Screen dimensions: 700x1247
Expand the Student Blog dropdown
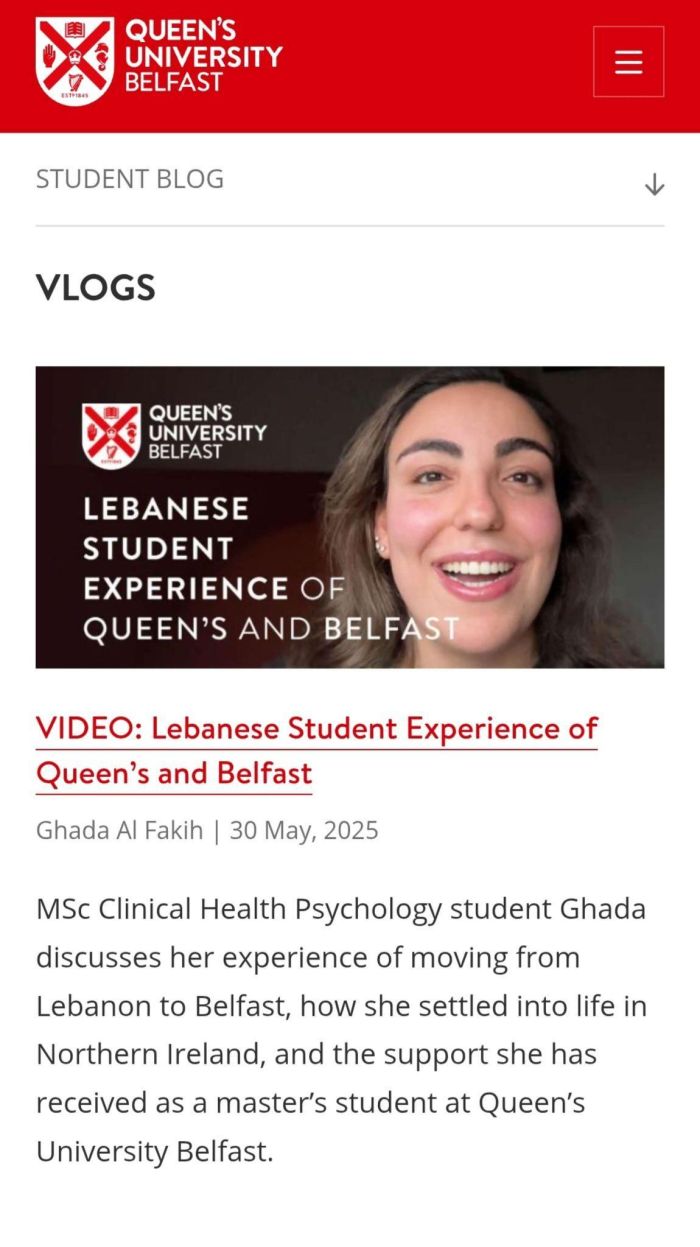tap(654, 184)
